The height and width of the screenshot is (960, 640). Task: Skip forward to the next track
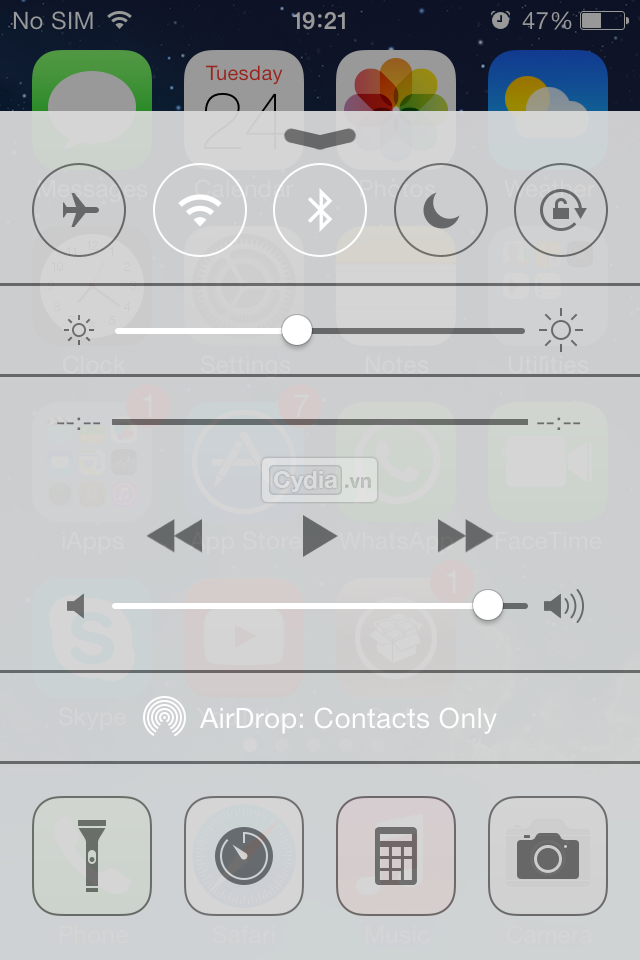pyautogui.click(x=465, y=536)
